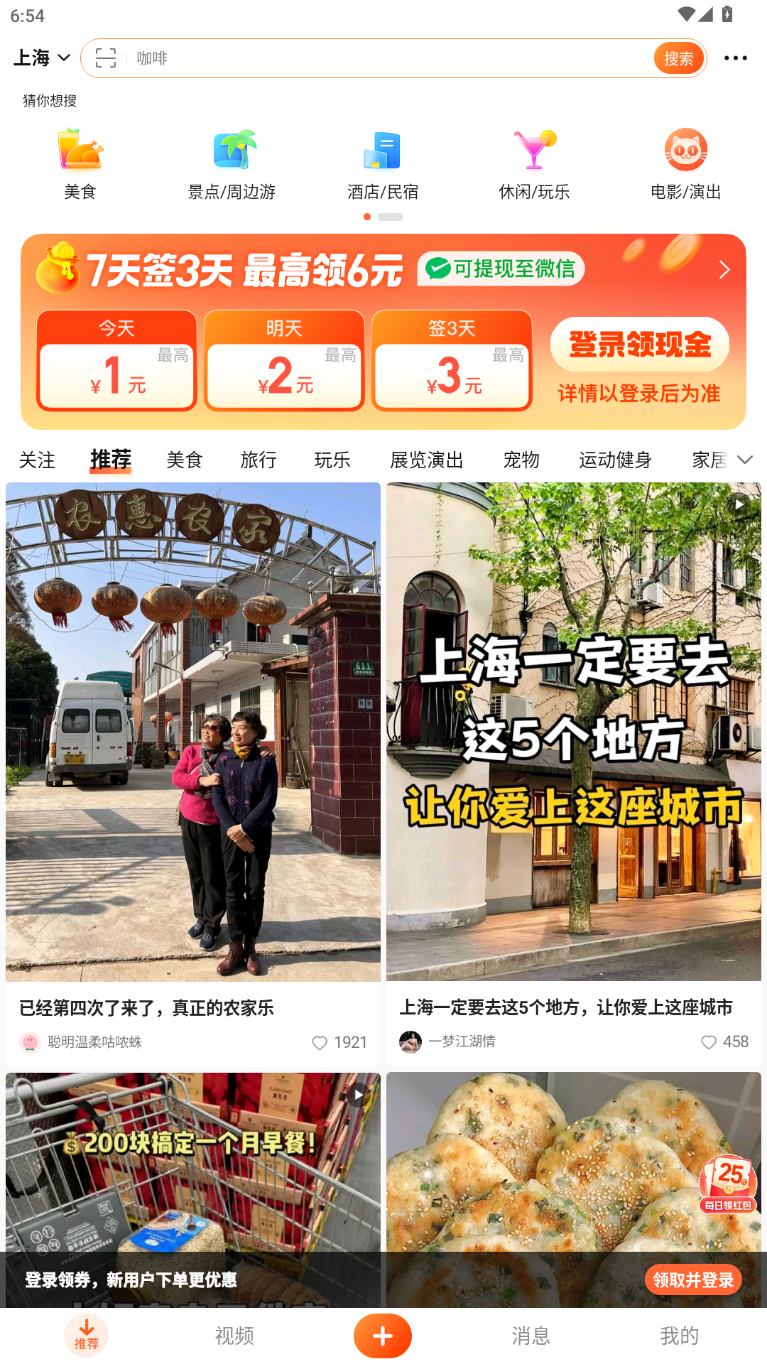
Task: Open the 上海 city selector dropdown
Action: (x=41, y=58)
